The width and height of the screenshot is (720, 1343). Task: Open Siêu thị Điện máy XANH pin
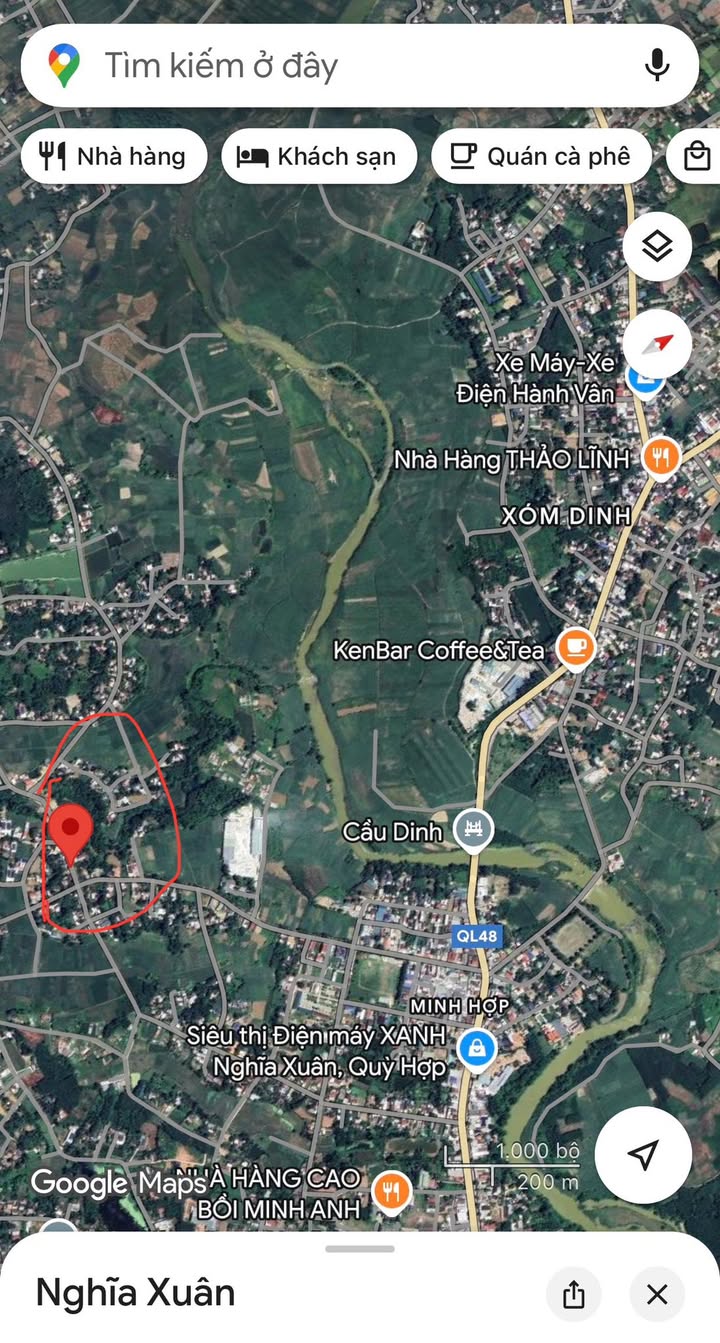pyautogui.click(x=478, y=1048)
